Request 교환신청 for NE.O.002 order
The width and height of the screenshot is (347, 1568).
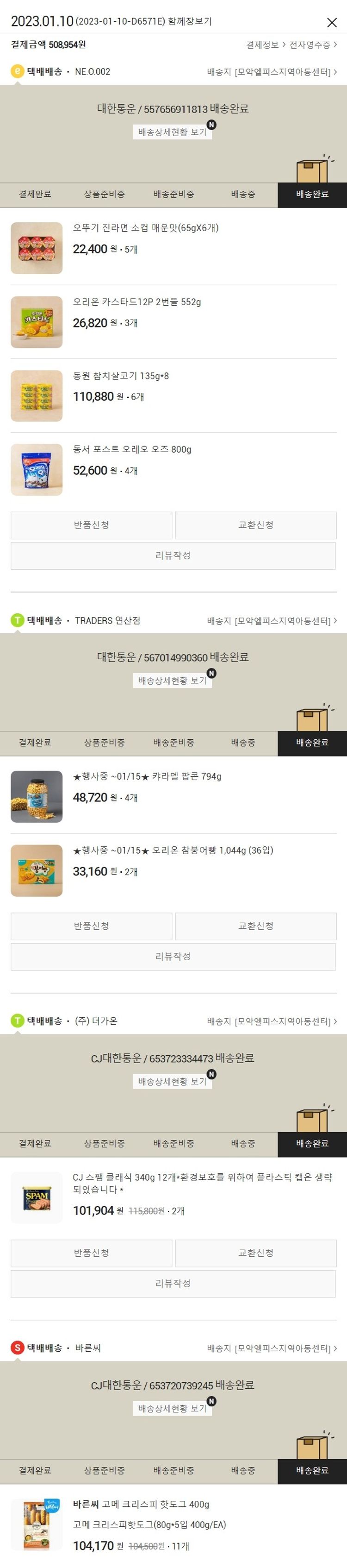click(x=255, y=525)
